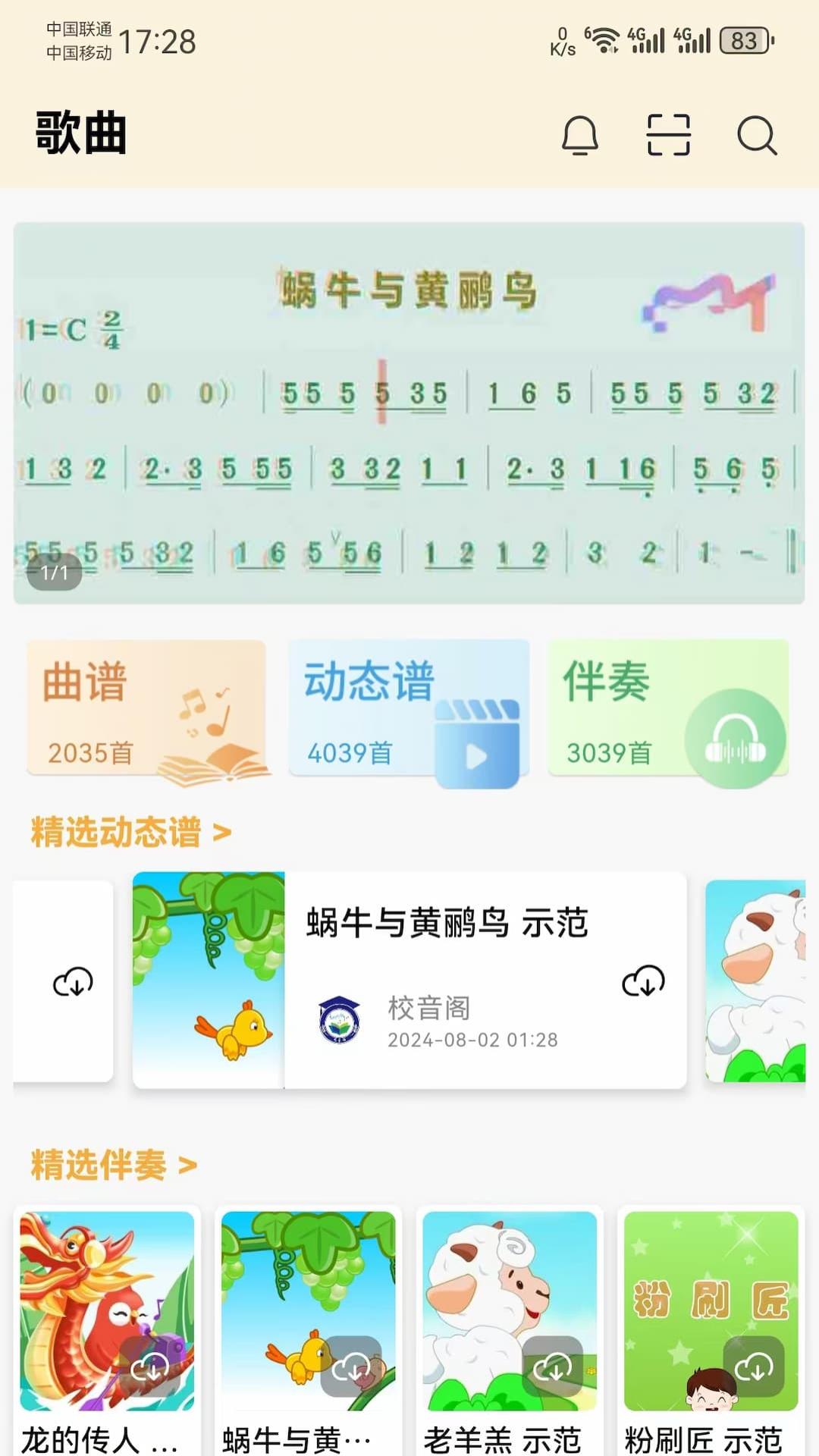This screenshot has height=1456, width=819.
Task: Tap the video play icon on the 动态谱 card
Action: click(x=477, y=755)
